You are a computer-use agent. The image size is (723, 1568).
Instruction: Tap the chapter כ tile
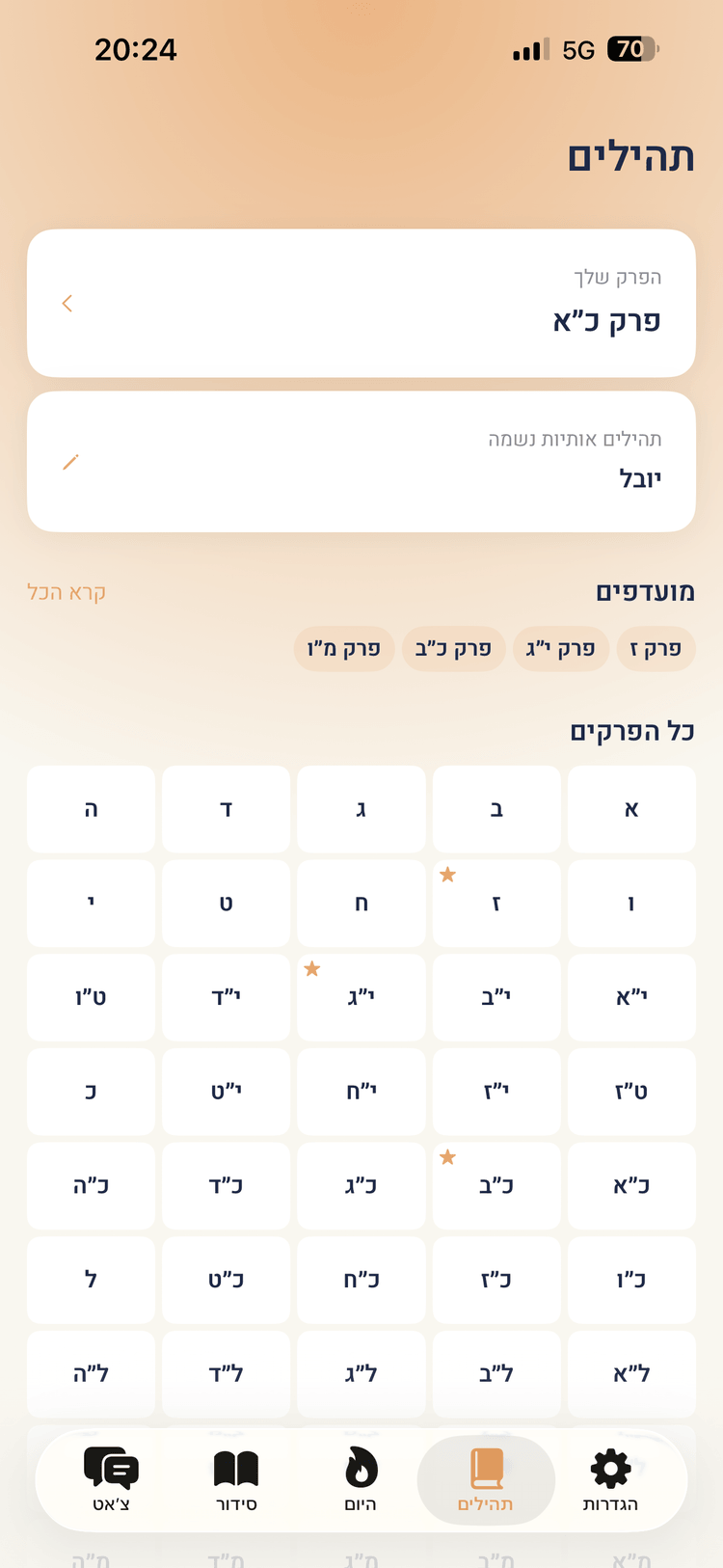(x=91, y=1091)
